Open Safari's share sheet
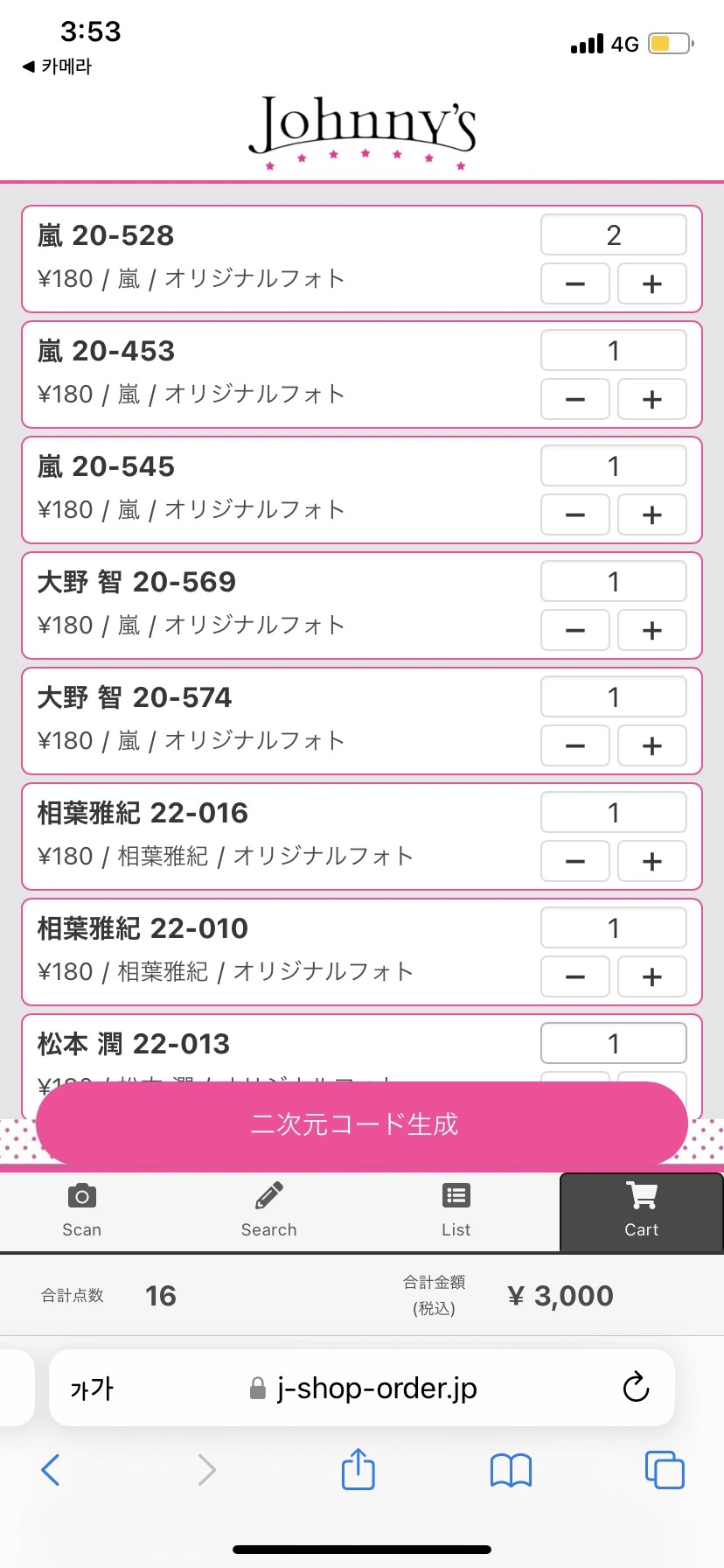 click(x=358, y=1469)
